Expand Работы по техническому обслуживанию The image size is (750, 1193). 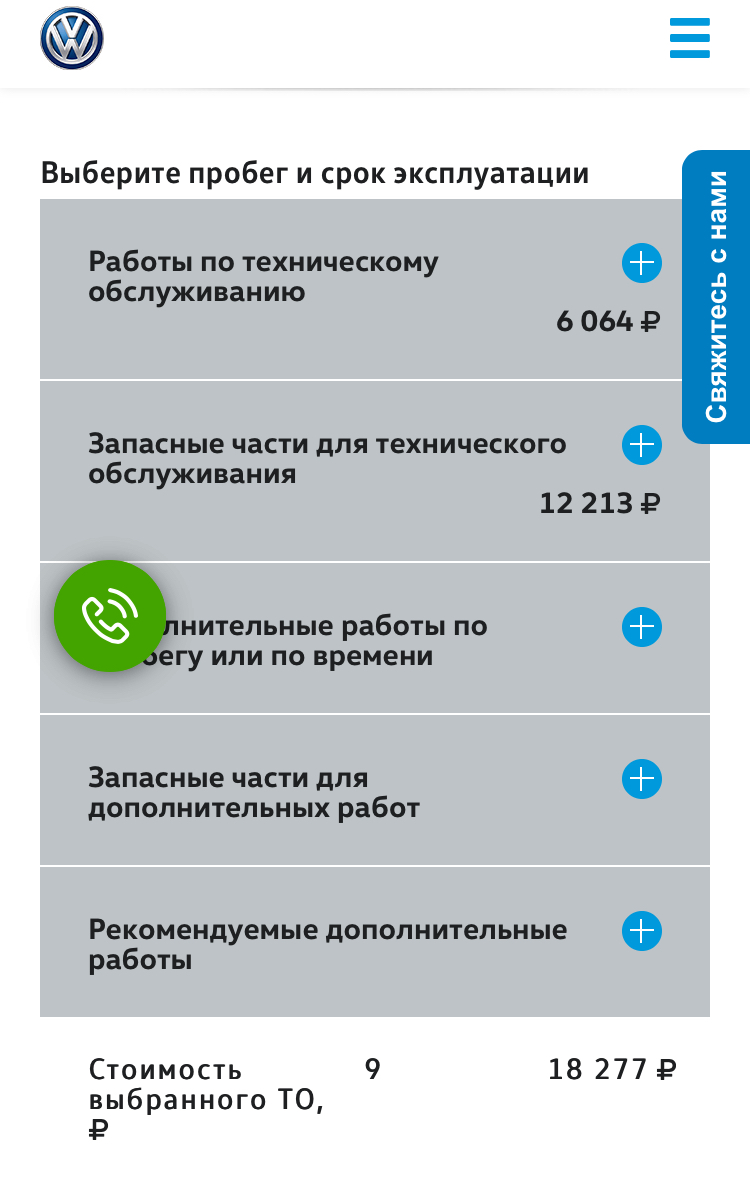point(641,264)
